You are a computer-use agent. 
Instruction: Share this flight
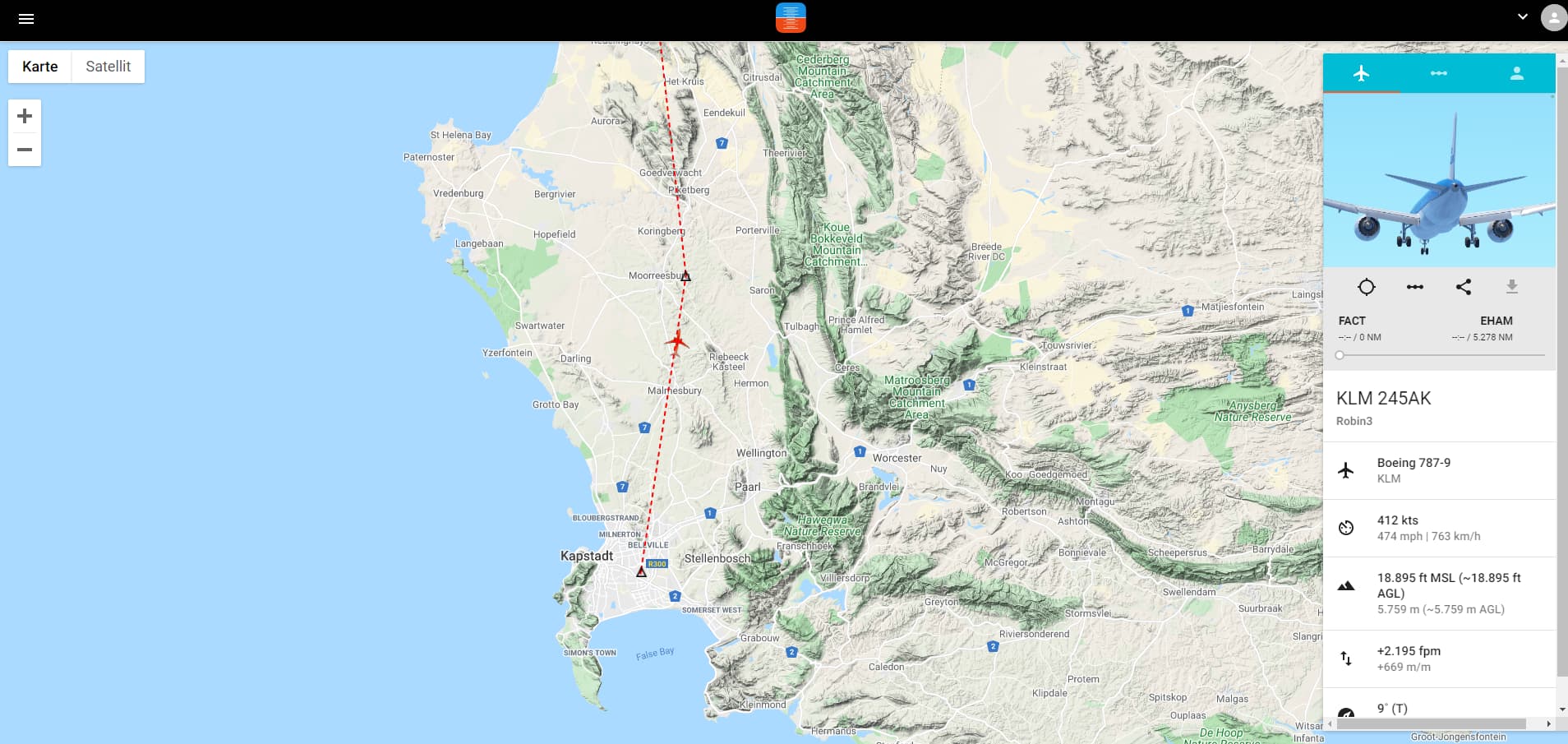click(1463, 287)
